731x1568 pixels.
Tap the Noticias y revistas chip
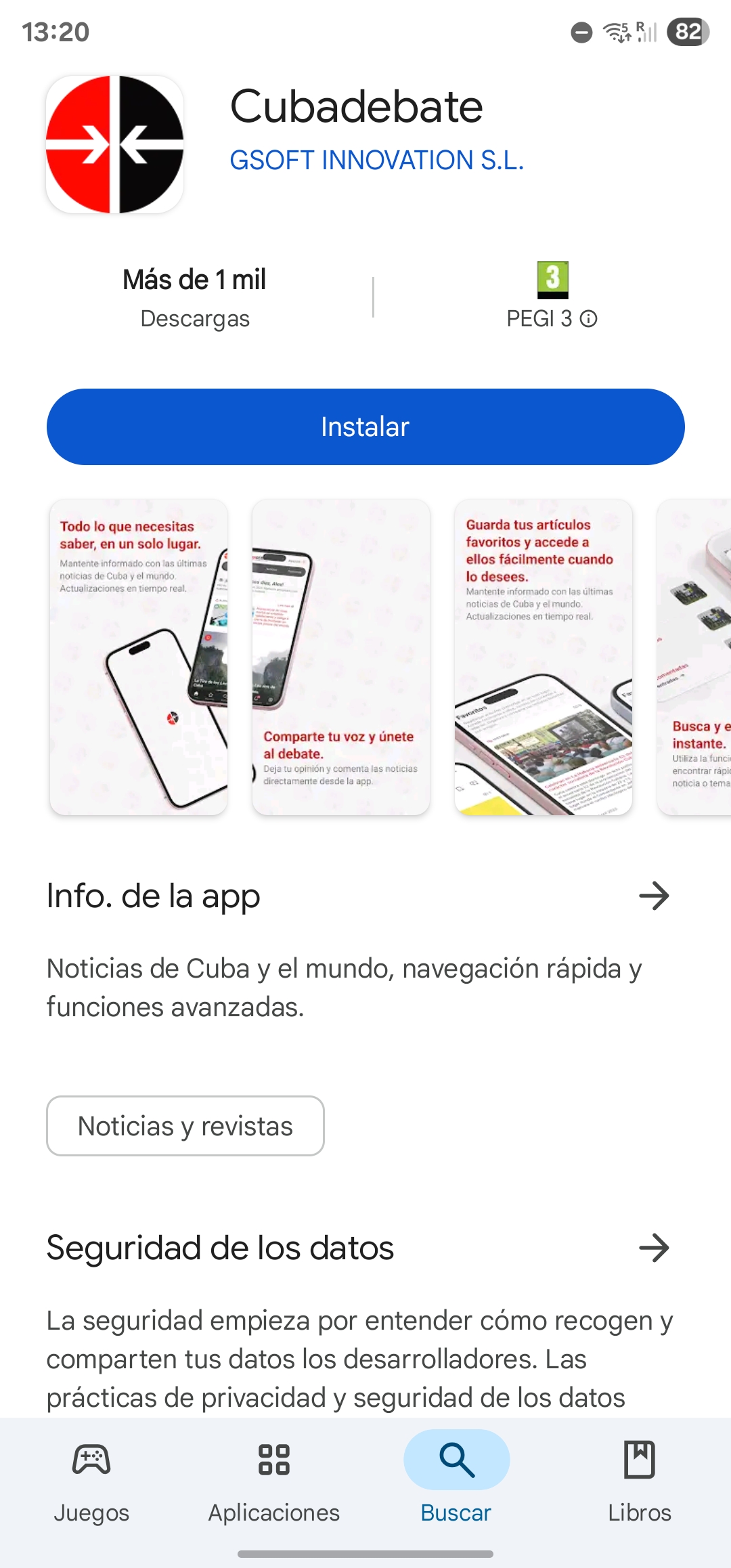point(185,1126)
